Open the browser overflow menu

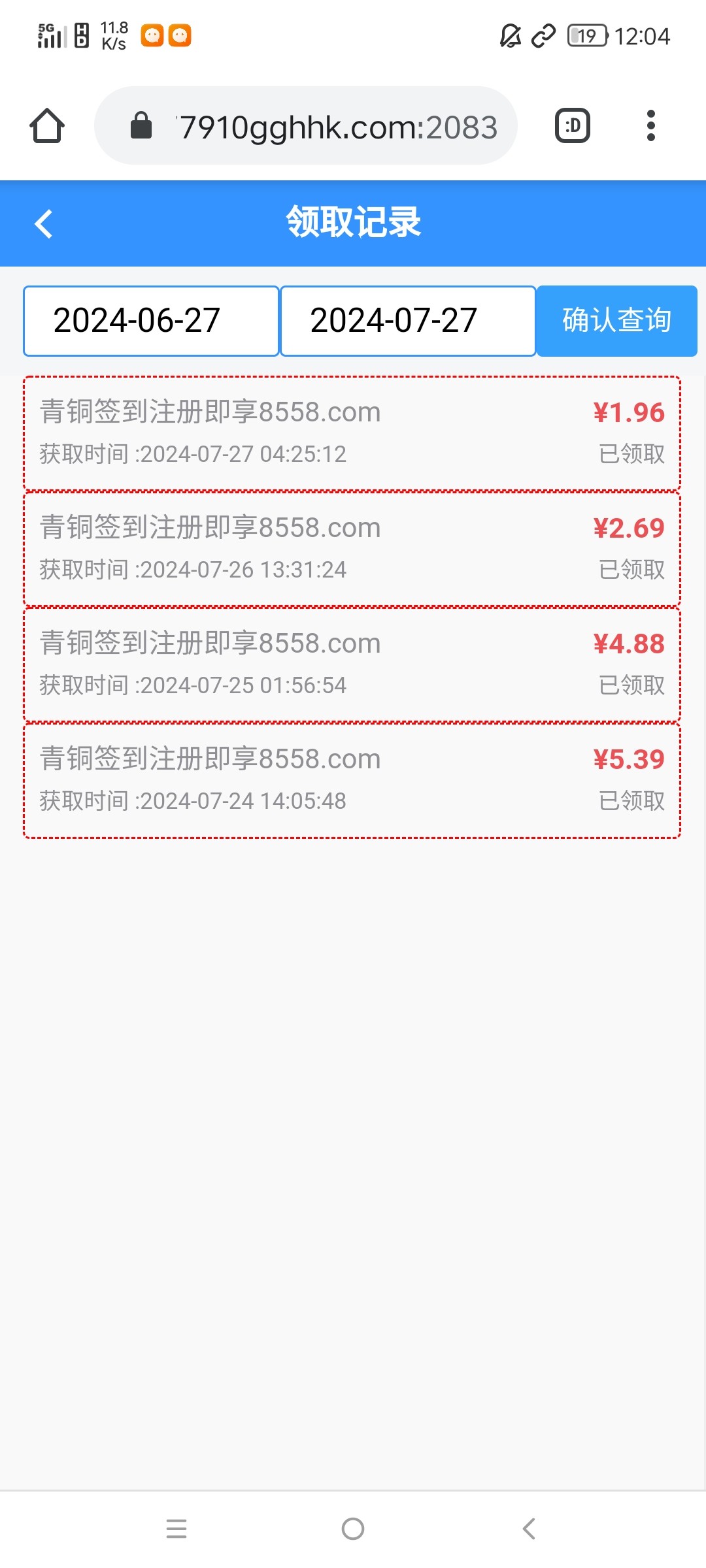[x=650, y=125]
